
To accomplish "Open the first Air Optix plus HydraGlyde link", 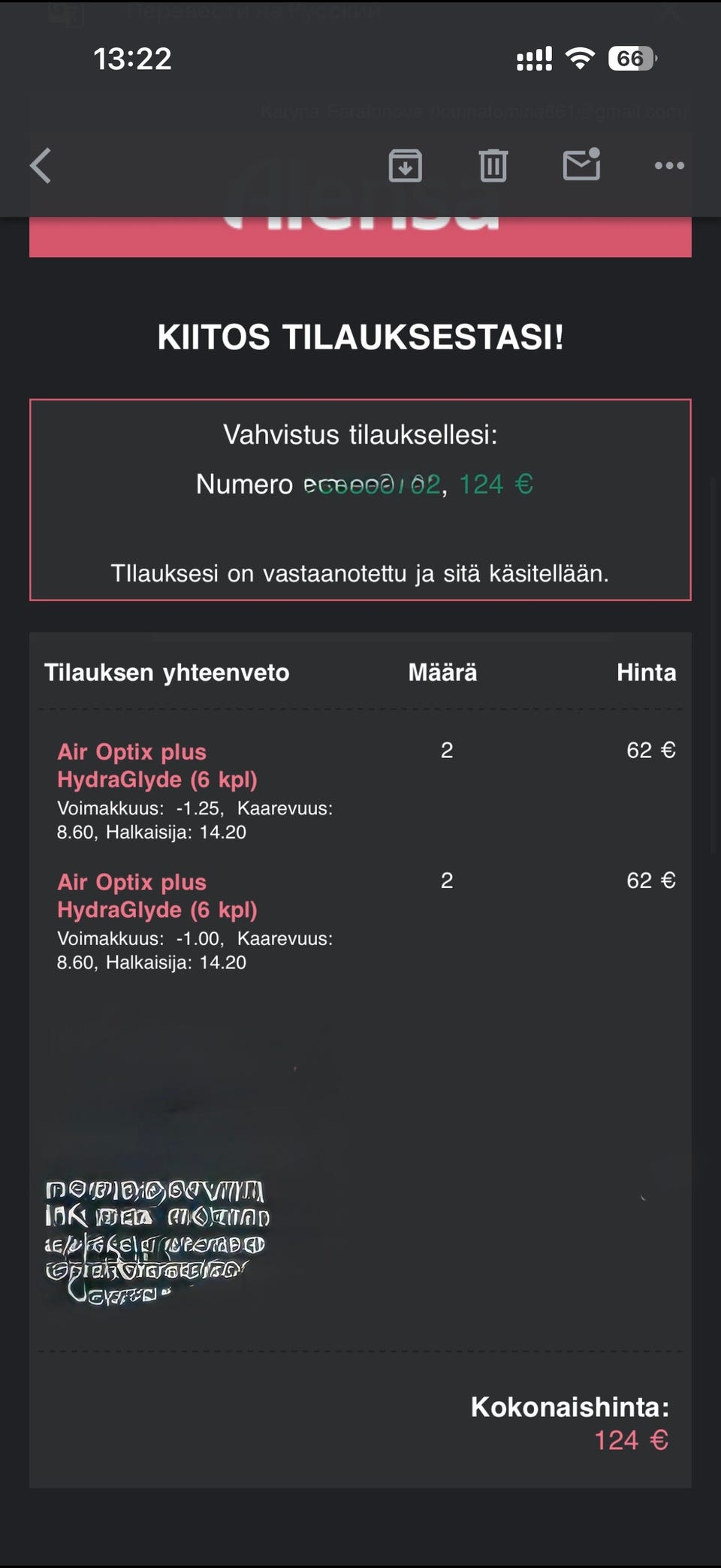I will click(x=157, y=766).
